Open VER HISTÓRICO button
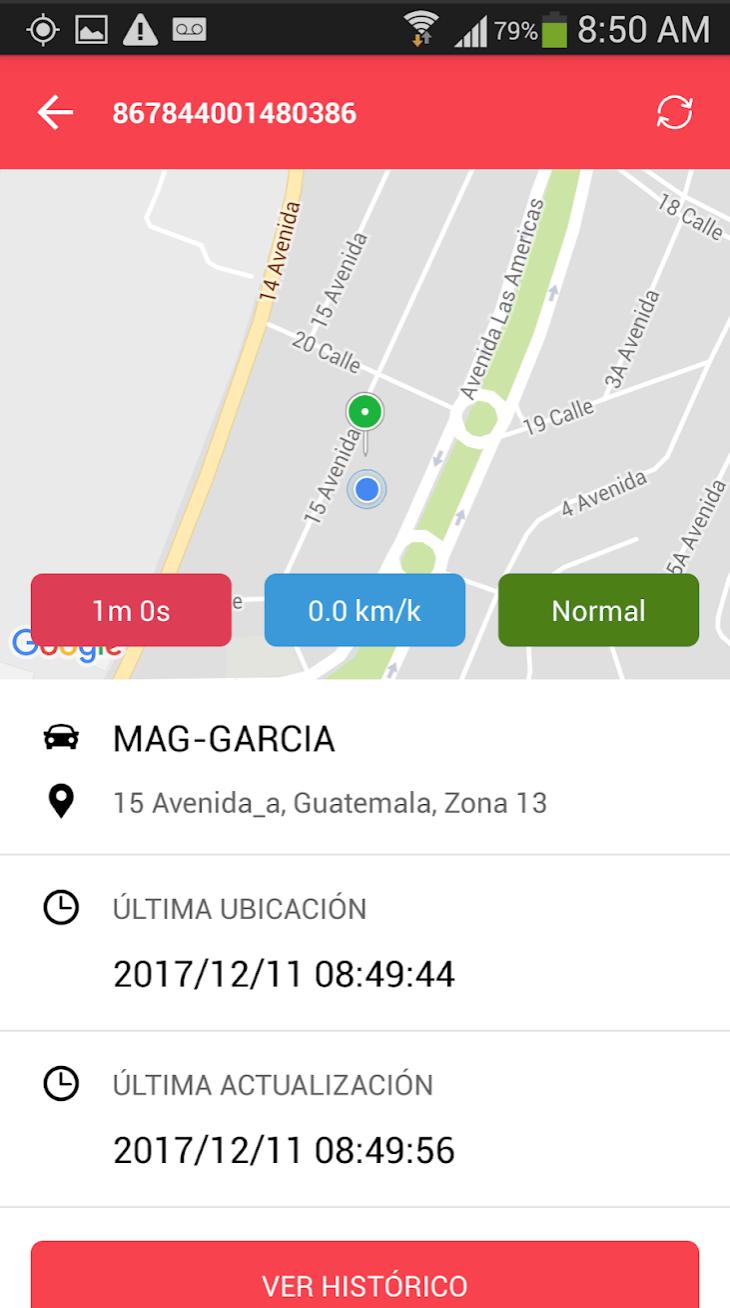The image size is (730, 1308). (365, 1275)
